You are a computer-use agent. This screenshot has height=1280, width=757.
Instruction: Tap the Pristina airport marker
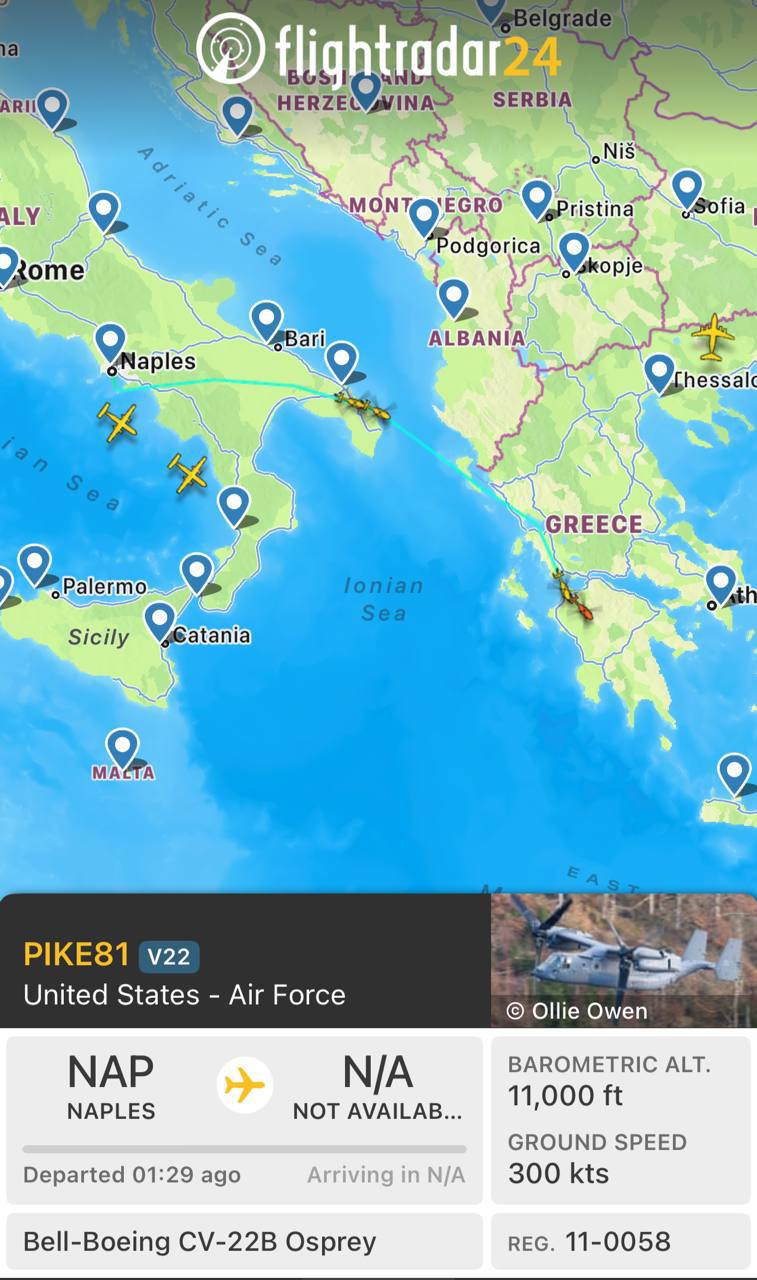tap(537, 197)
